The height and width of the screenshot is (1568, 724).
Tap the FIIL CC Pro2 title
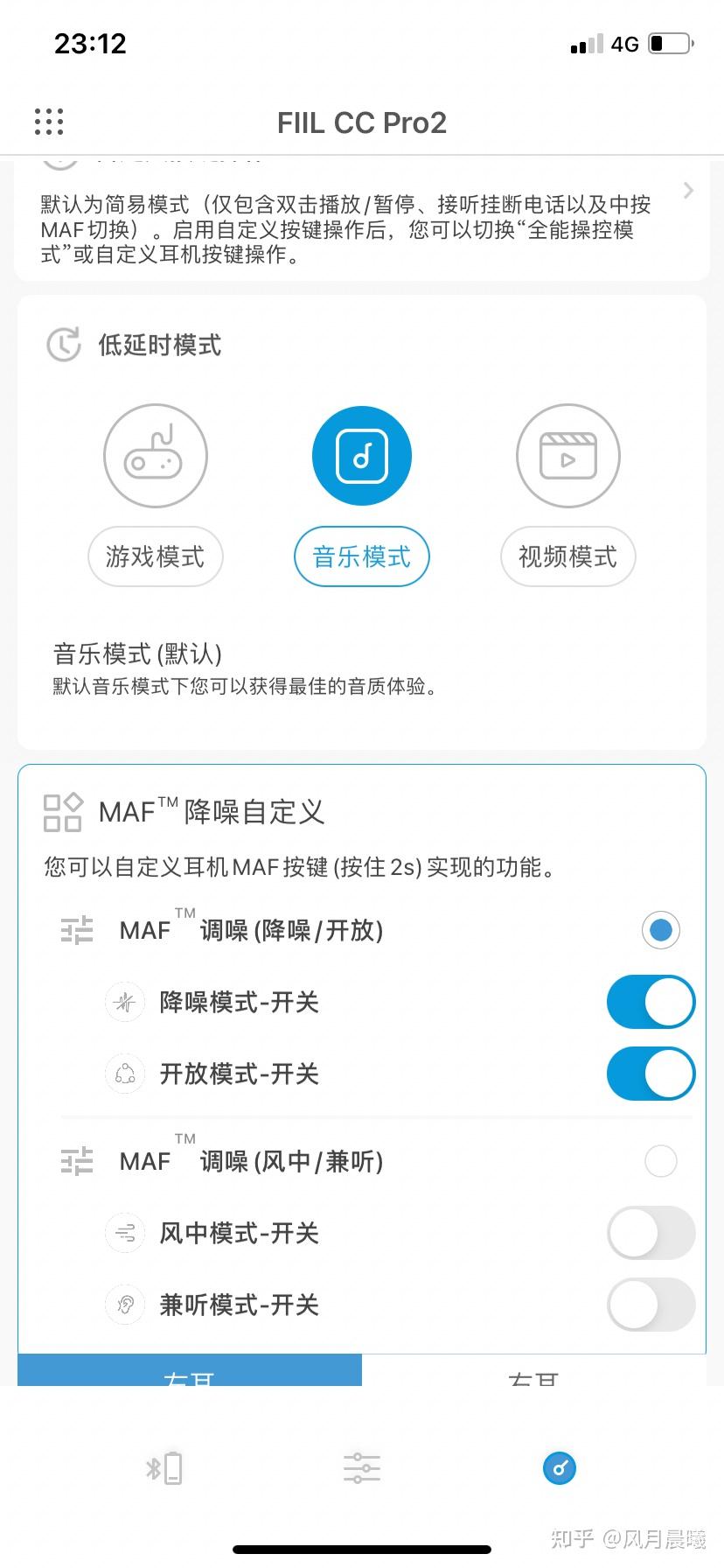[361, 122]
